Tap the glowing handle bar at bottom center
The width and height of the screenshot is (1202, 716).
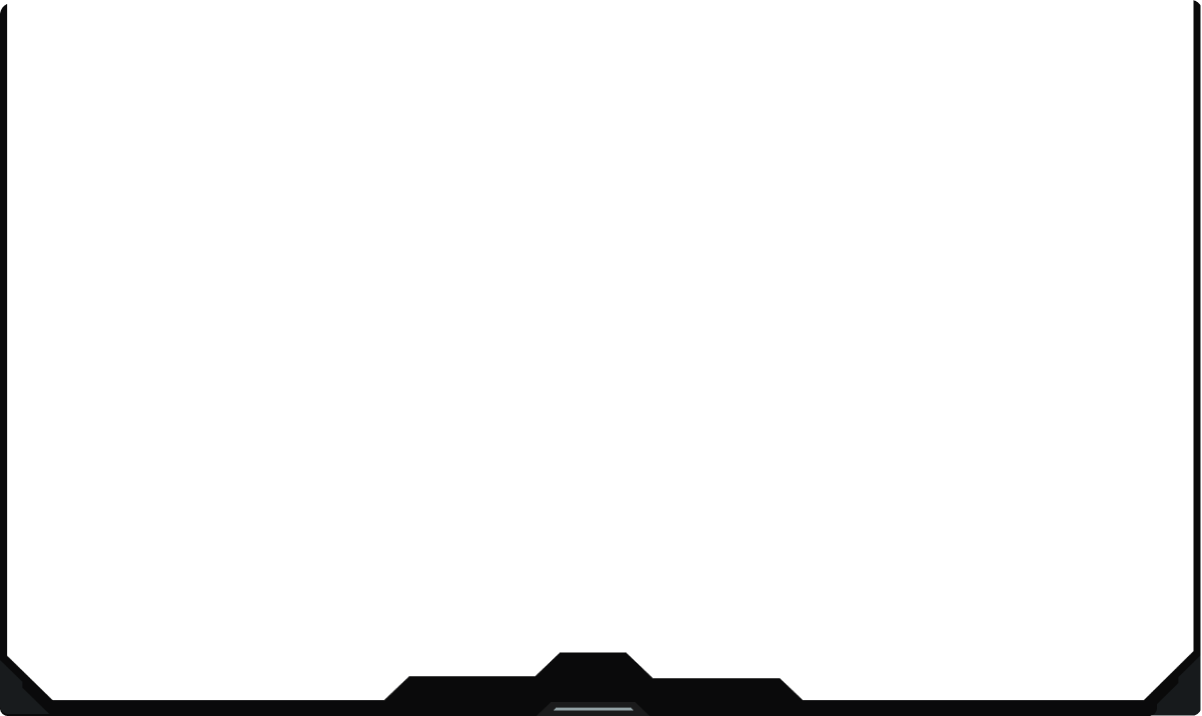click(593, 709)
